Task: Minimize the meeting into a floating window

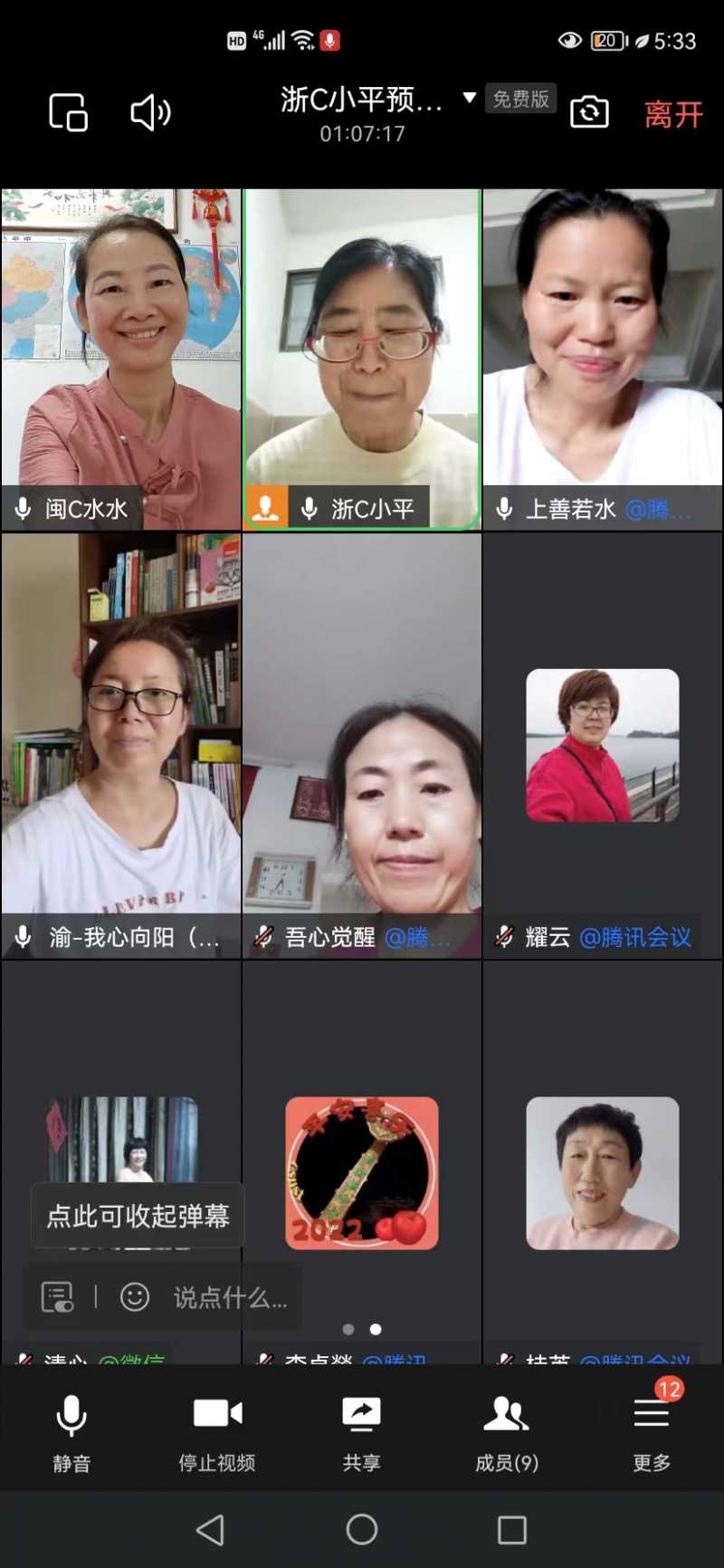Action: tap(68, 113)
